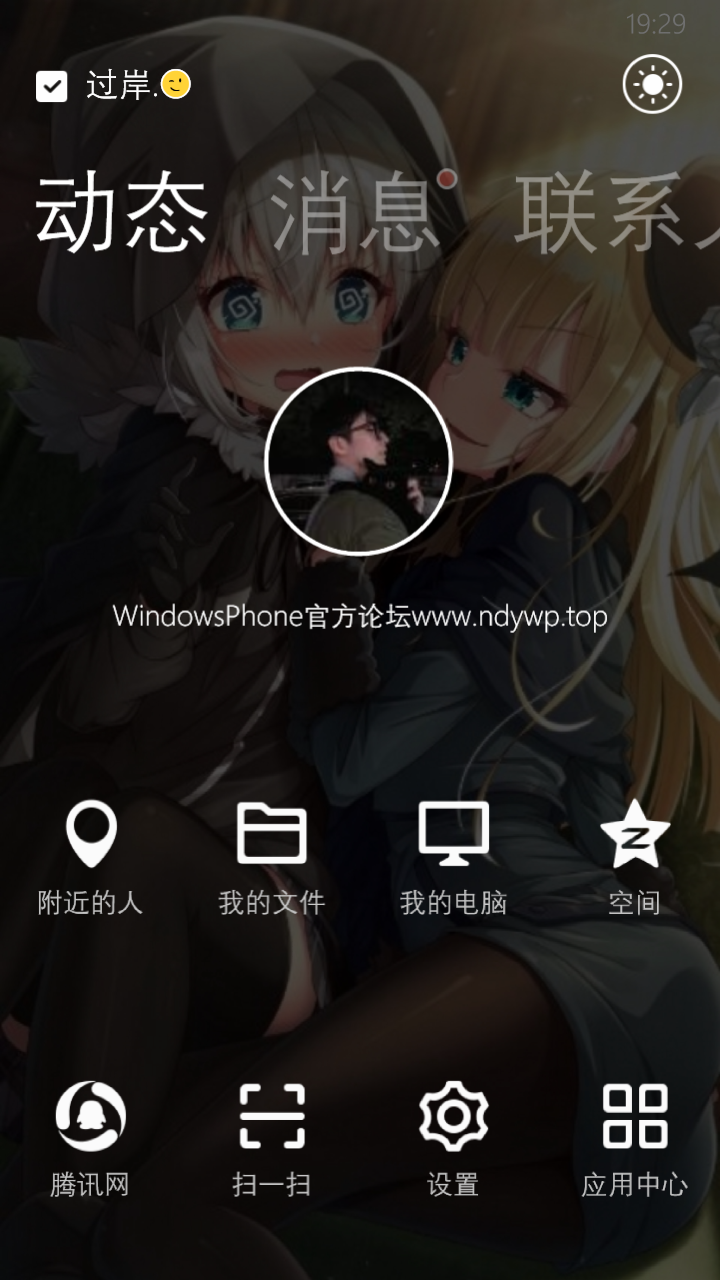Open 附近的人 to find nearby people
The height and width of the screenshot is (1280, 720).
[x=91, y=858]
